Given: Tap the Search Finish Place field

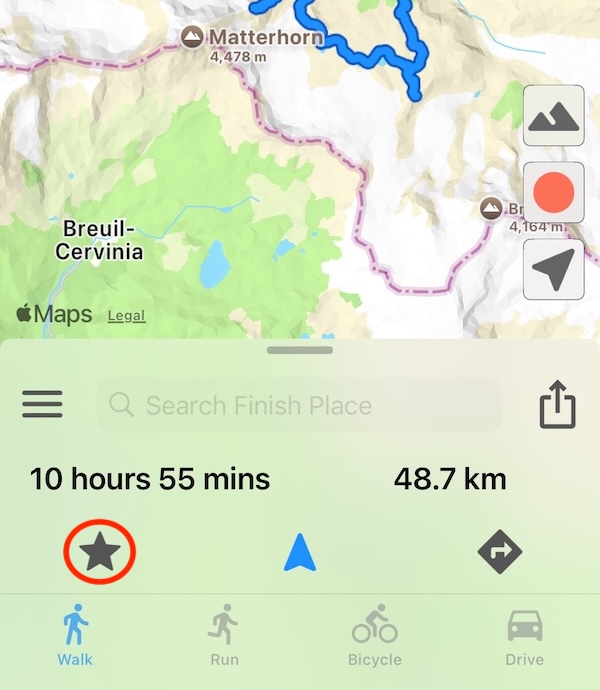Looking at the screenshot, I should [x=300, y=405].
